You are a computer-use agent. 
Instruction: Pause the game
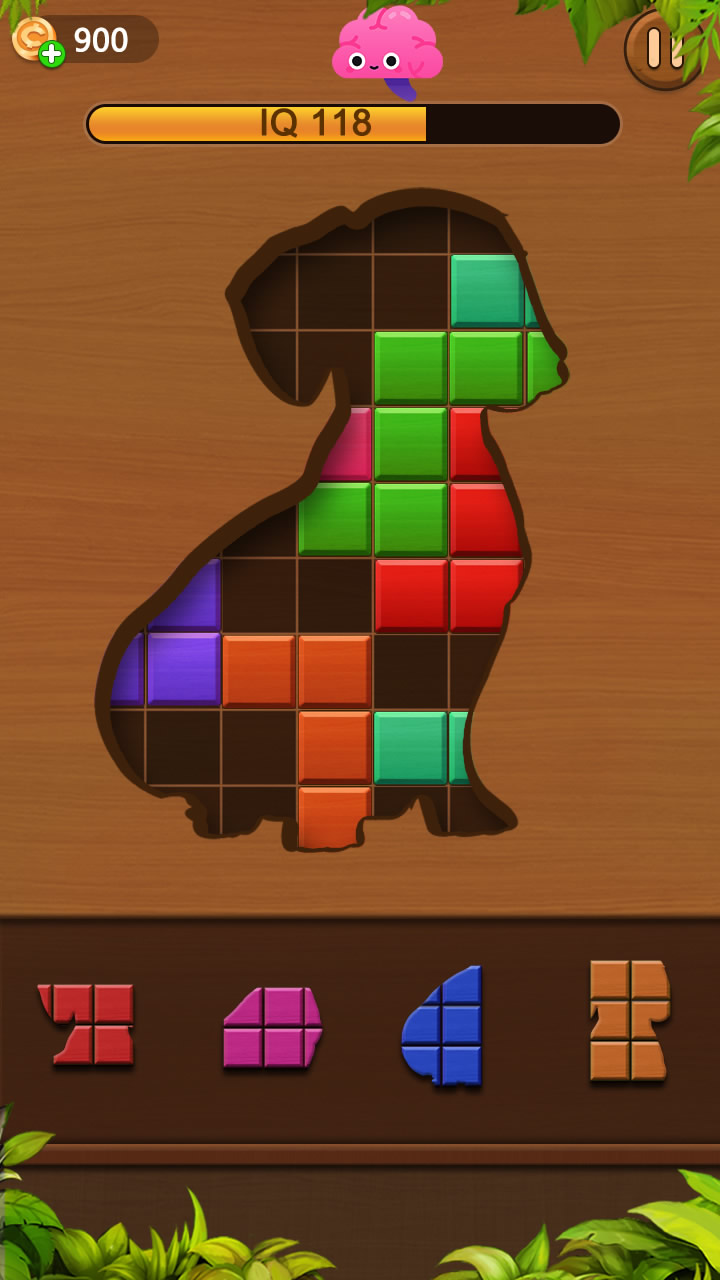click(x=663, y=48)
